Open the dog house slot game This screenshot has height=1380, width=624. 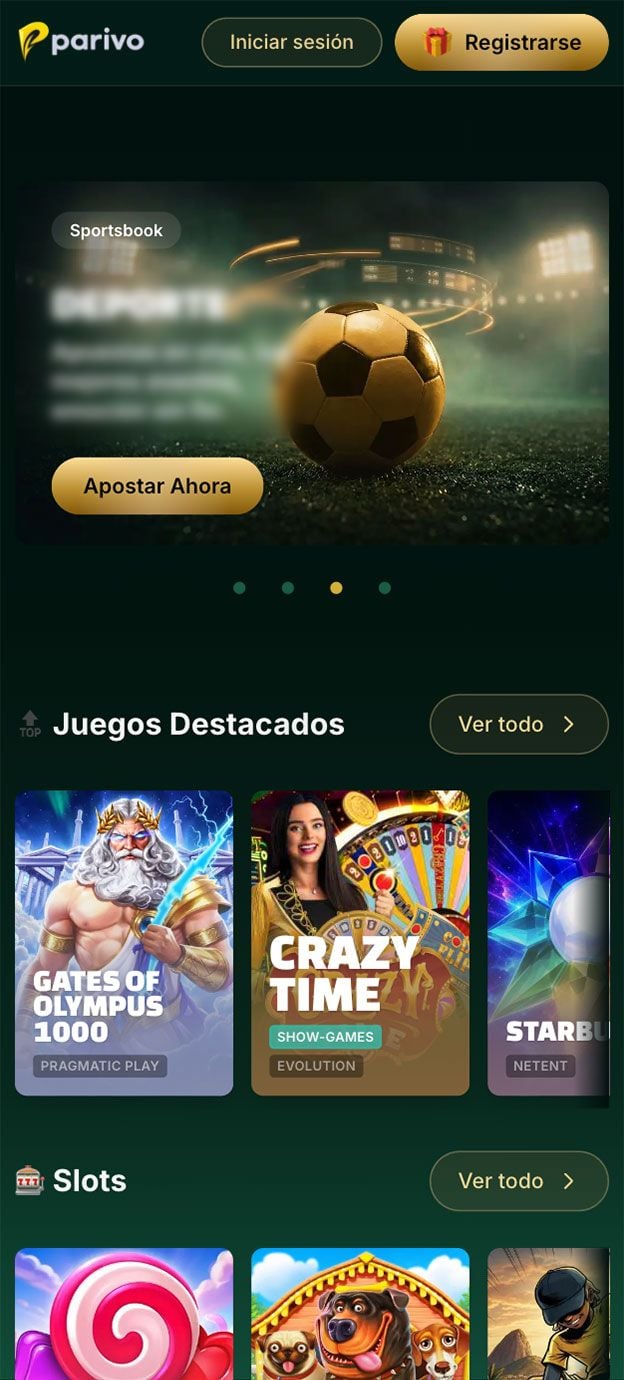click(x=360, y=1314)
